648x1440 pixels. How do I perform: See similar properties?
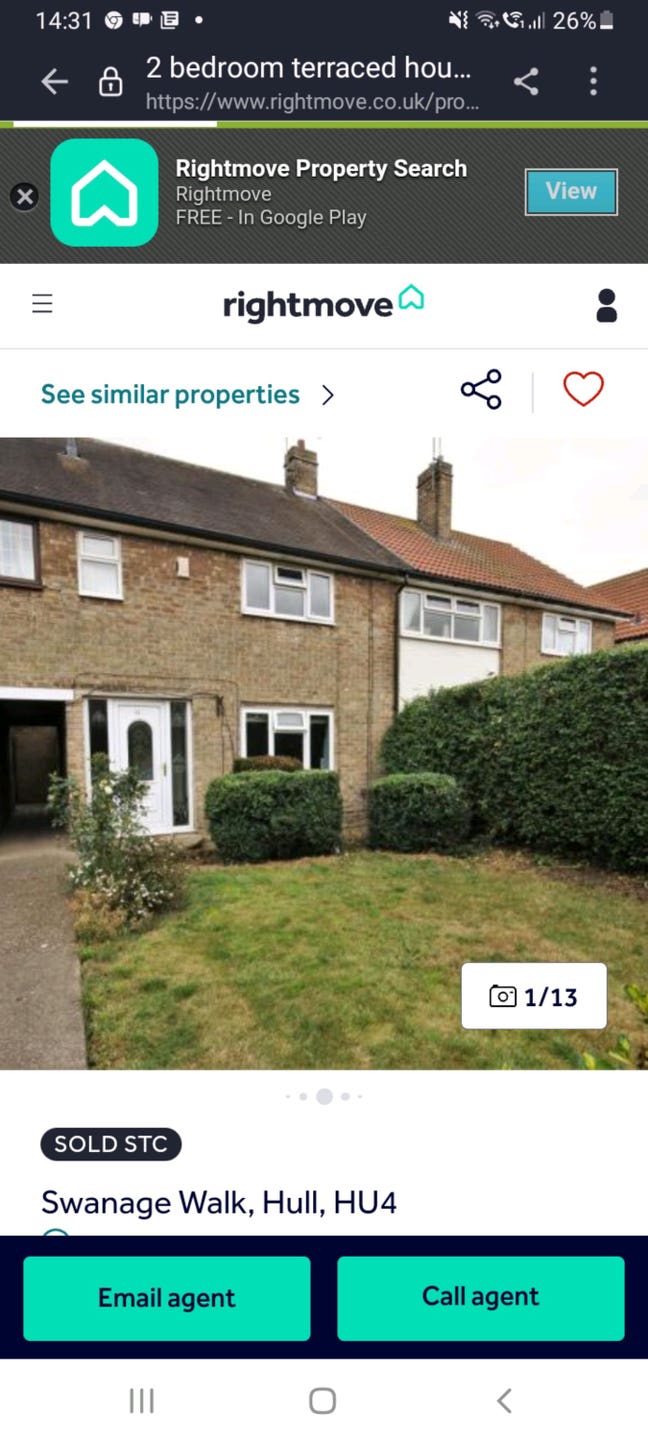coord(187,395)
